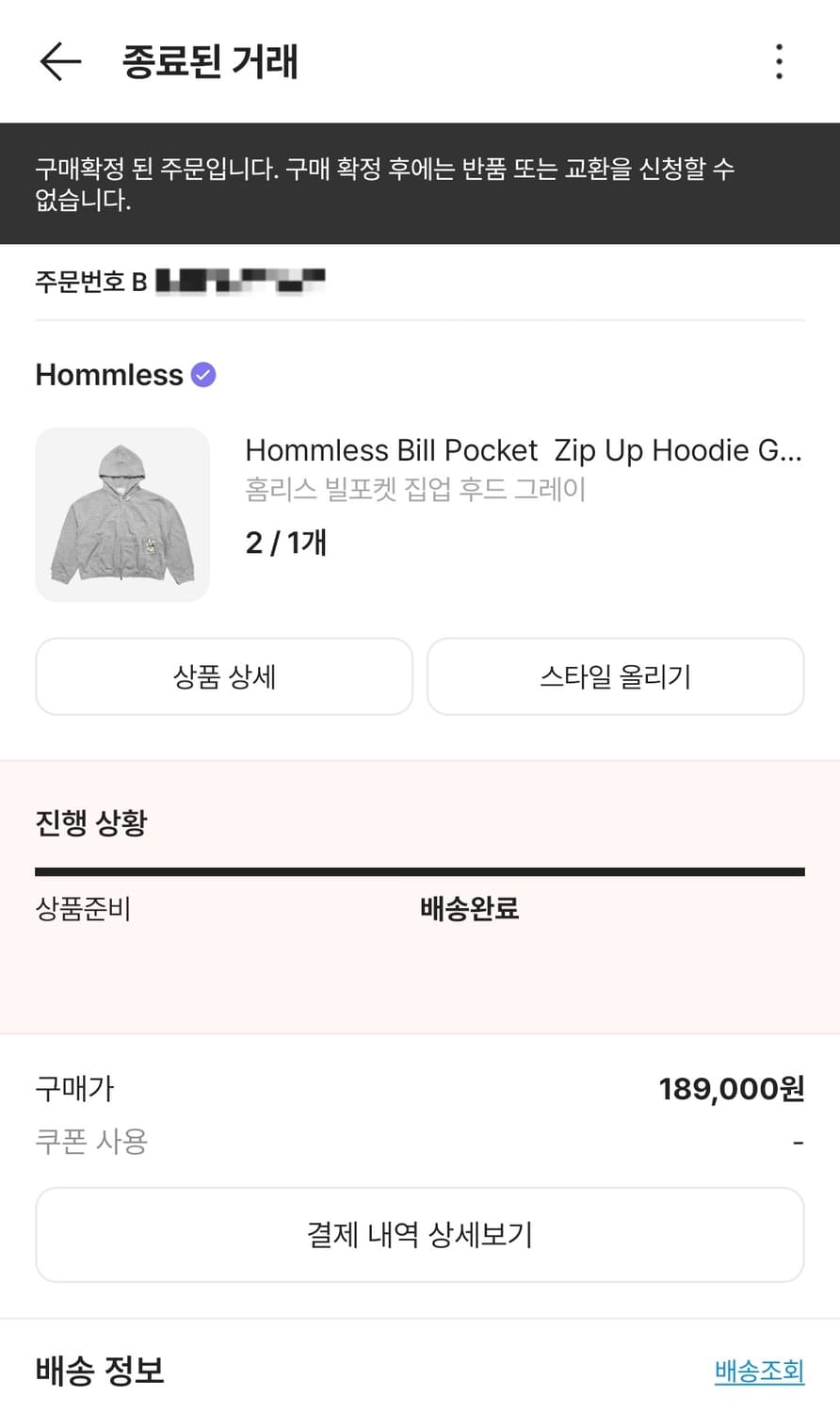Open 결제 내역 상세보기 payment details
Screen dimensions: 840x1413
coord(420,1234)
